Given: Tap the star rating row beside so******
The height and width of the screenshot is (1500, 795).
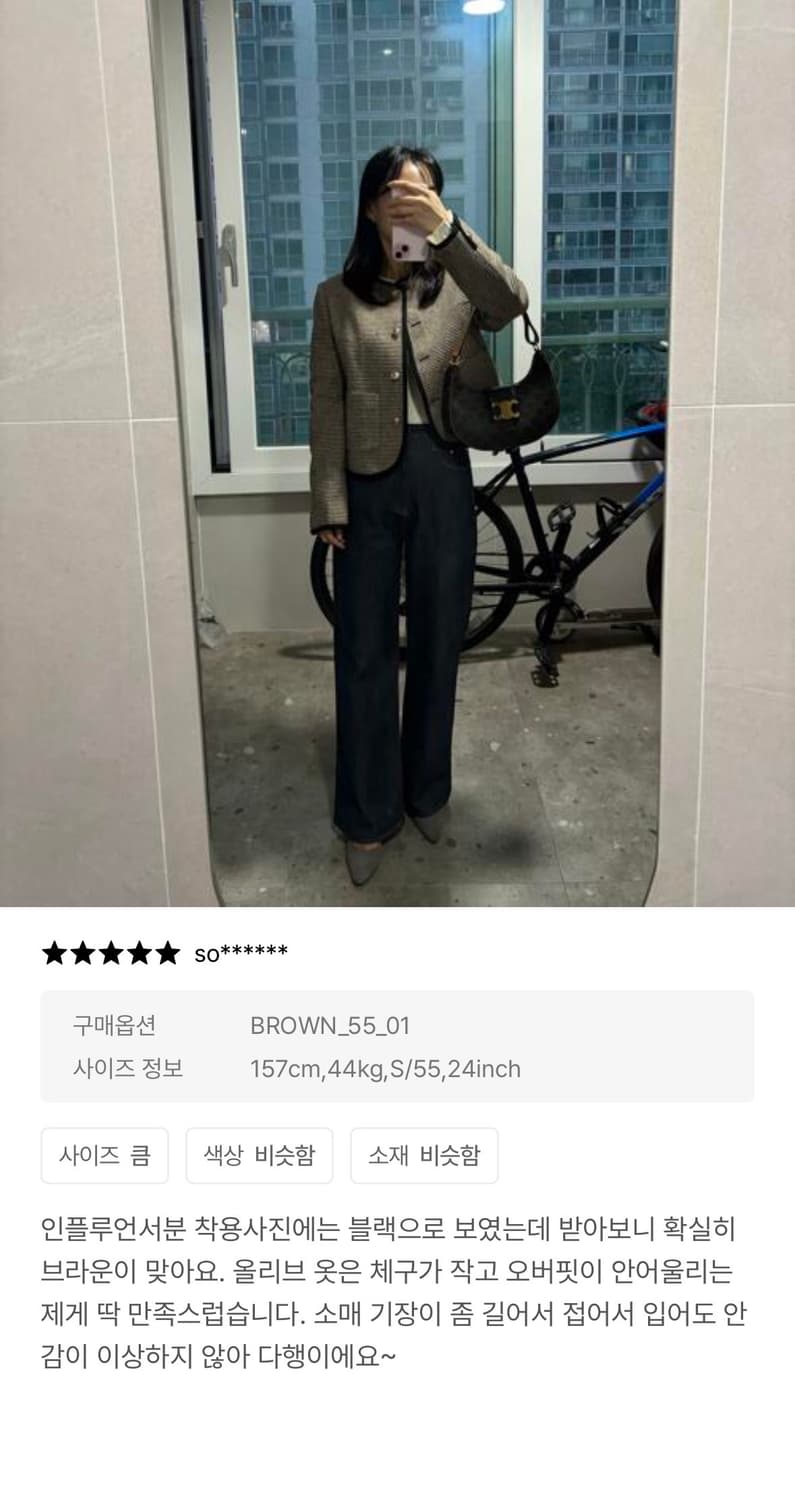Looking at the screenshot, I should click(x=111, y=952).
